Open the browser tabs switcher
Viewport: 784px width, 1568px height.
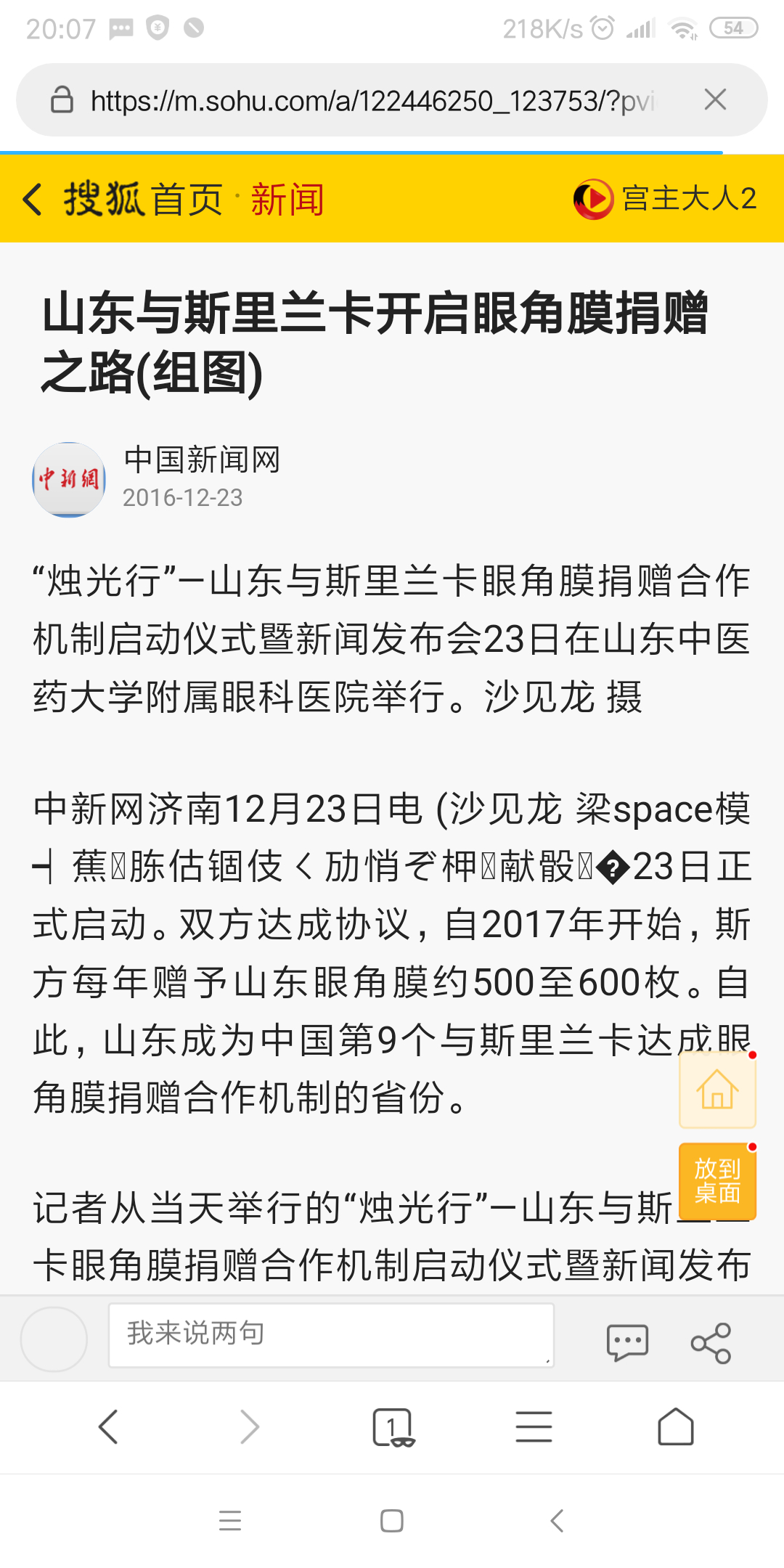[x=392, y=1427]
